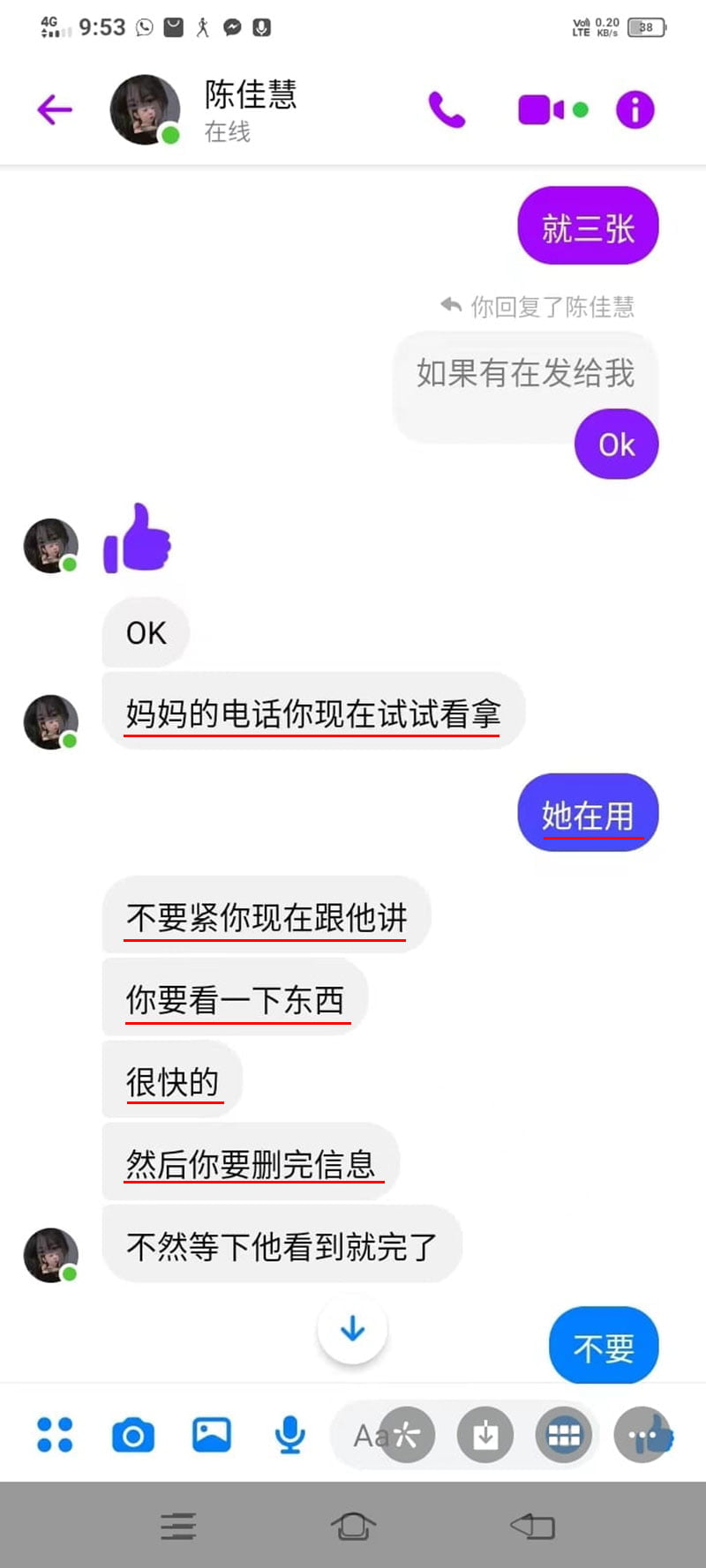Record a voice message with microphone
This screenshot has width=706, height=1568.
coord(289,1436)
